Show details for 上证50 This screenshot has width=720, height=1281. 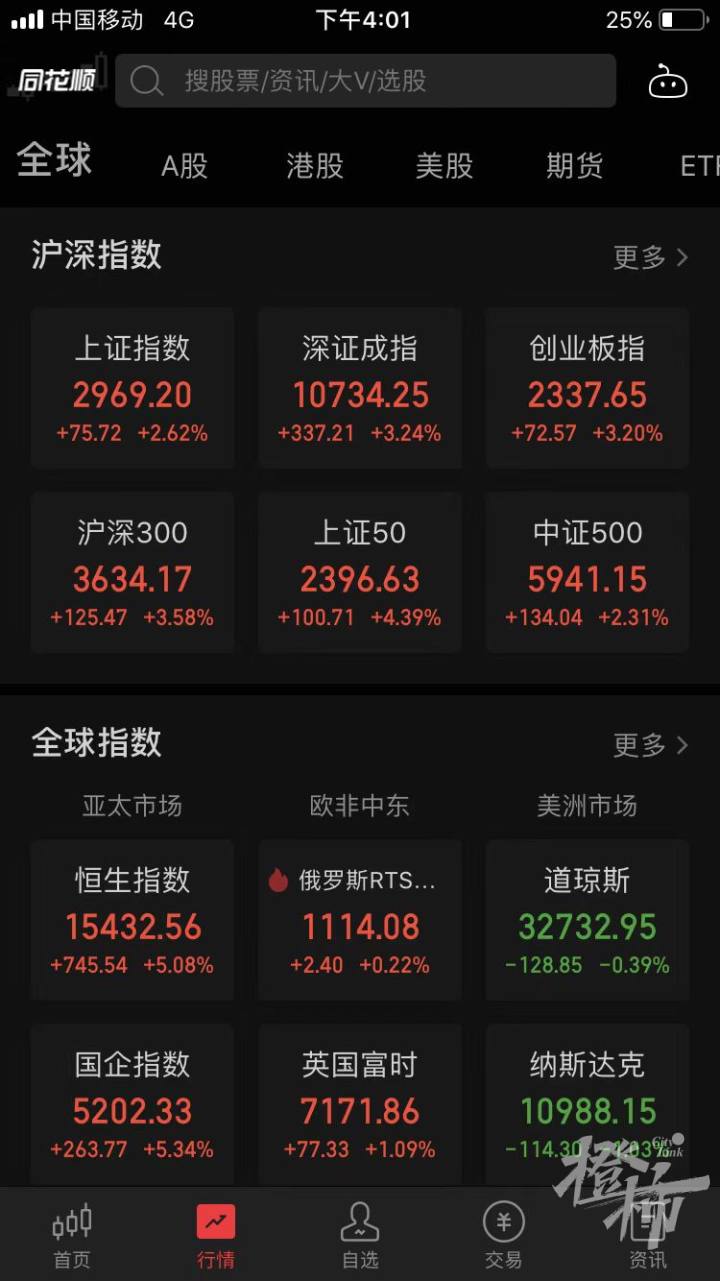click(x=360, y=572)
